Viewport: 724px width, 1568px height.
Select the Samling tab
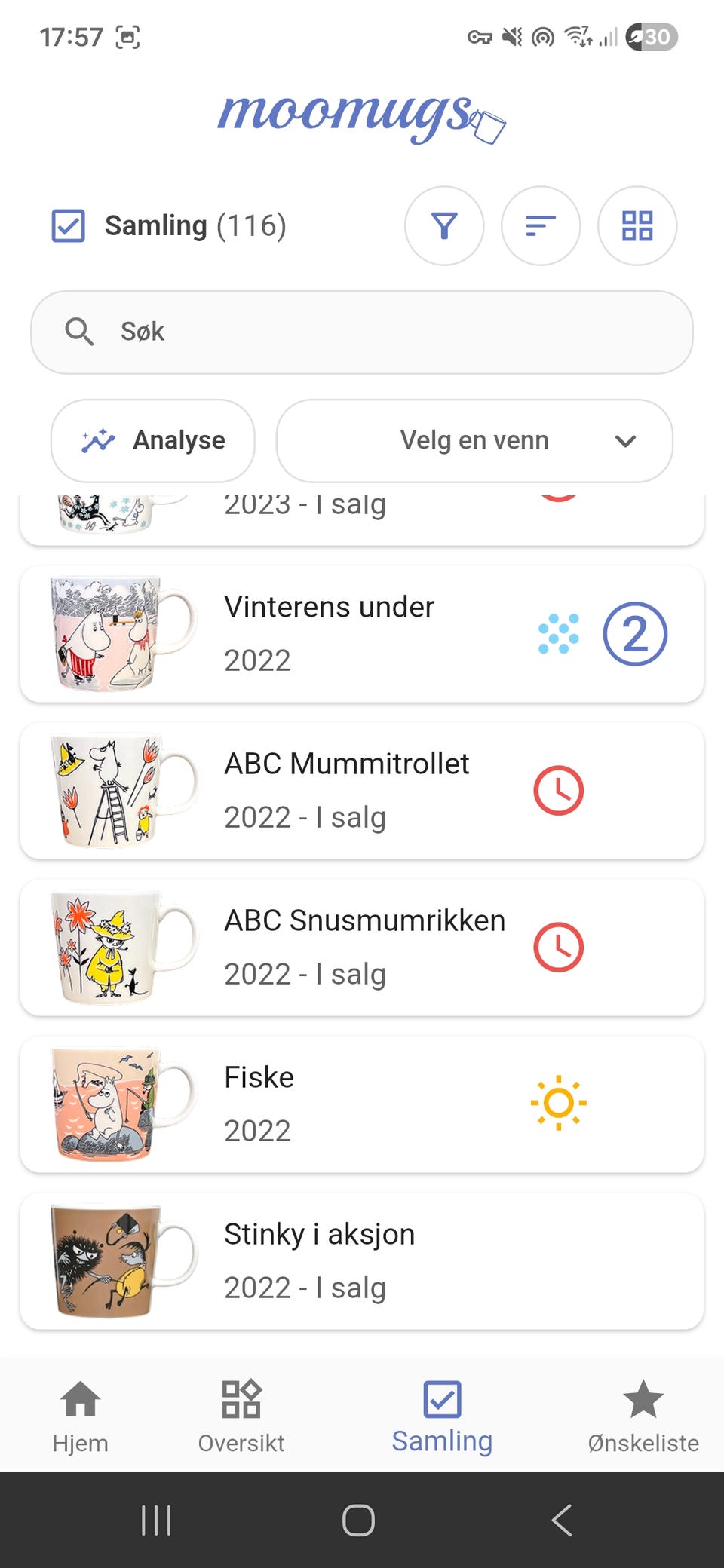click(x=442, y=1416)
